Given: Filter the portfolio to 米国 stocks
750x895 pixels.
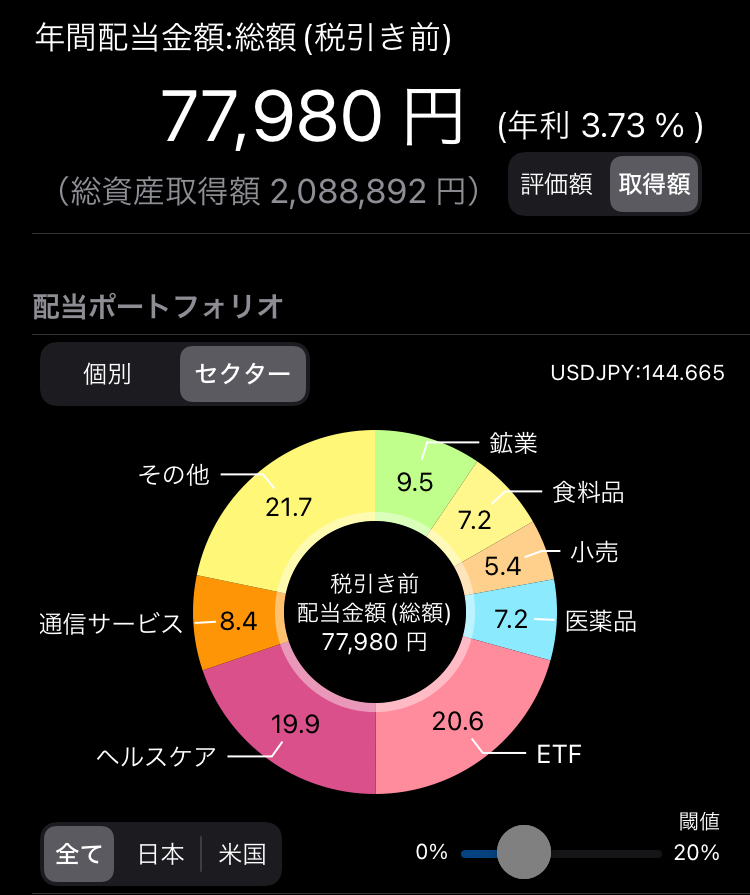Looking at the screenshot, I should pos(242,854).
